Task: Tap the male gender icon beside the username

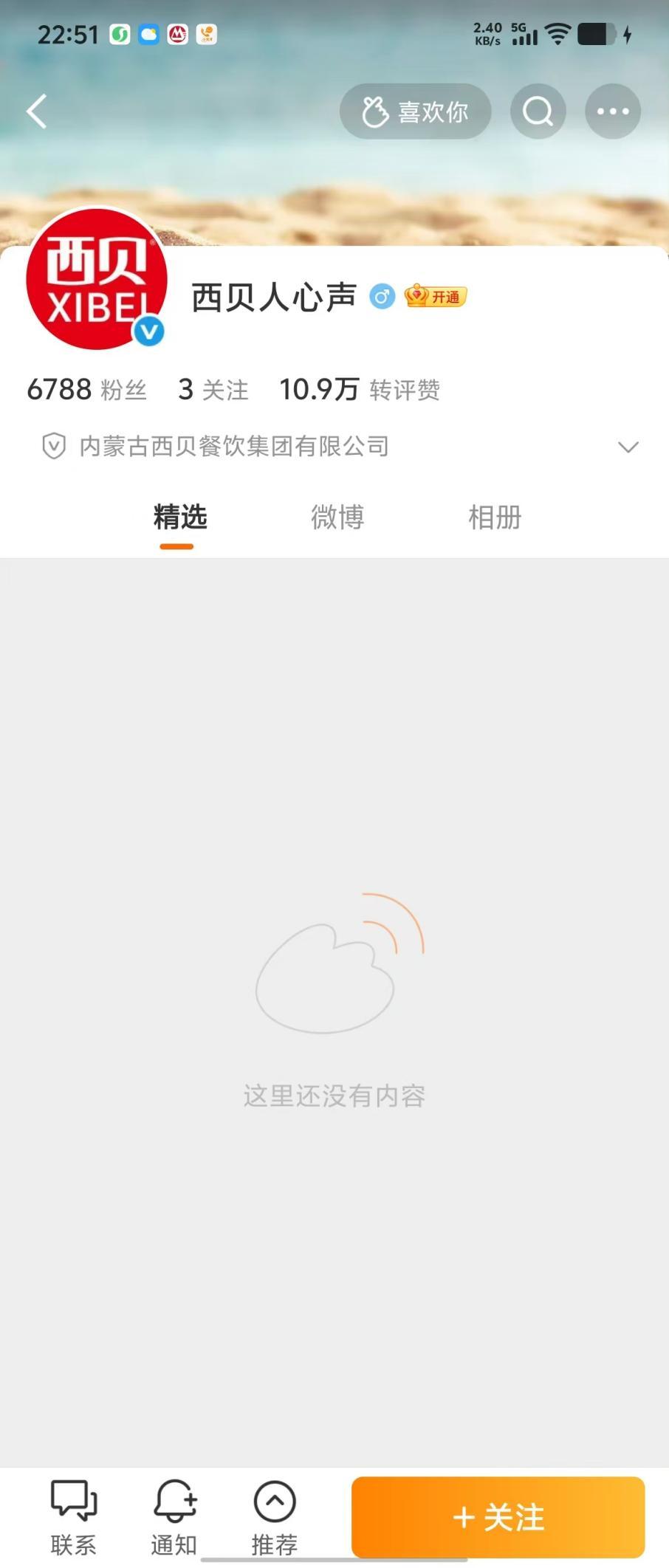Action: [382, 296]
